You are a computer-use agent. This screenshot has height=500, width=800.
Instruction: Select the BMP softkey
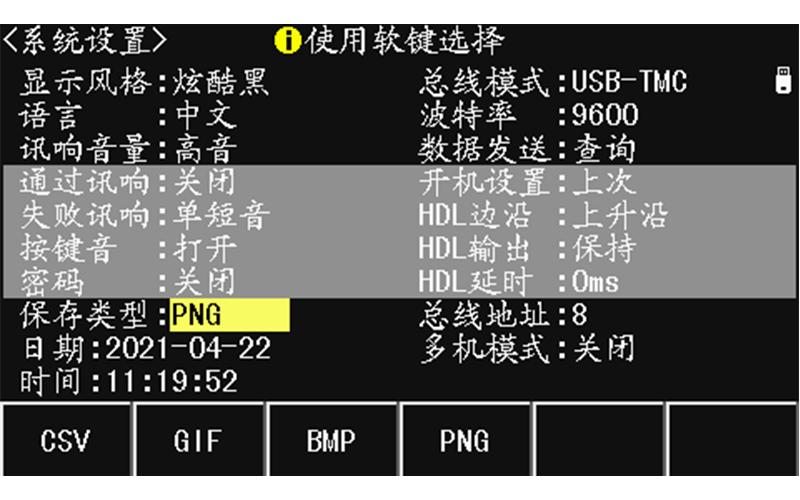[331, 440]
